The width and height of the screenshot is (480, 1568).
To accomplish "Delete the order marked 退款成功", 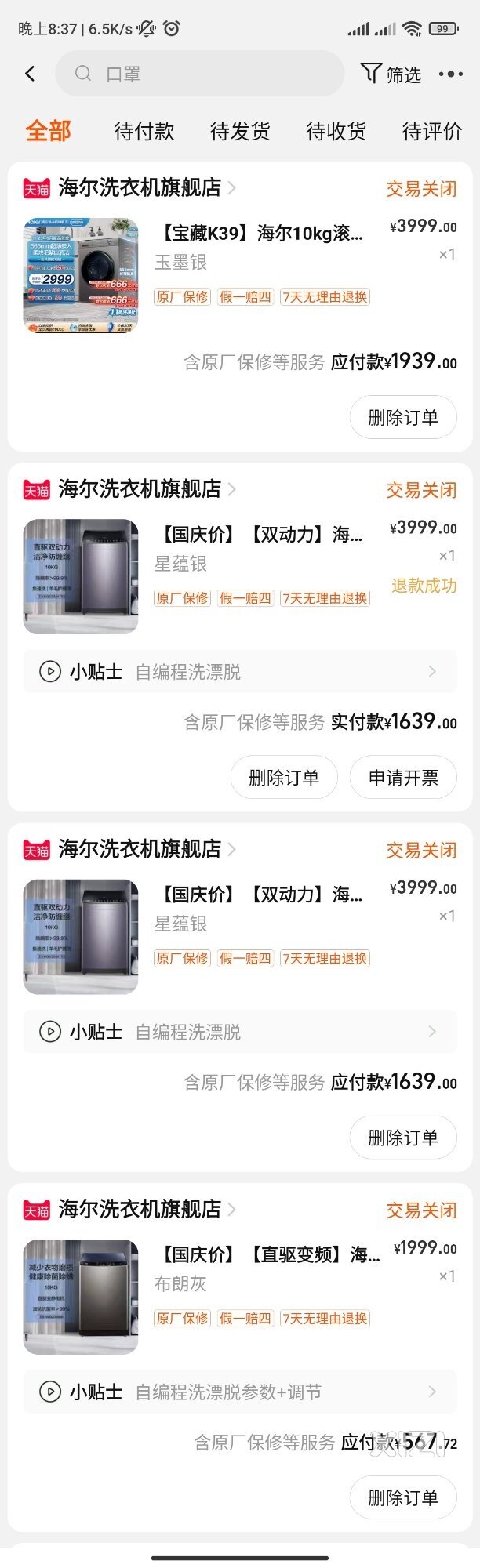I will coord(283,777).
